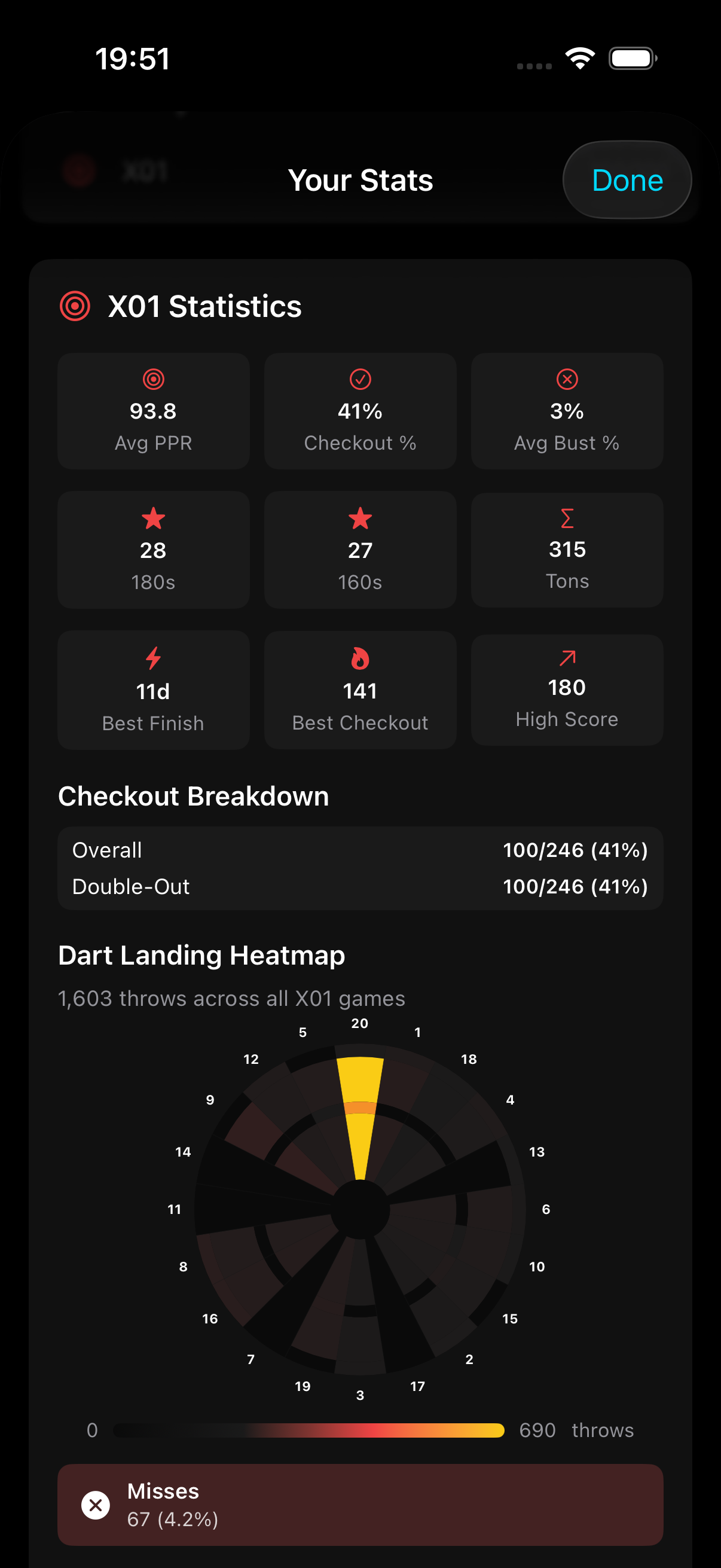The width and height of the screenshot is (721, 1568).
Task: Open the Your Stats title header
Action: [360, 179]
